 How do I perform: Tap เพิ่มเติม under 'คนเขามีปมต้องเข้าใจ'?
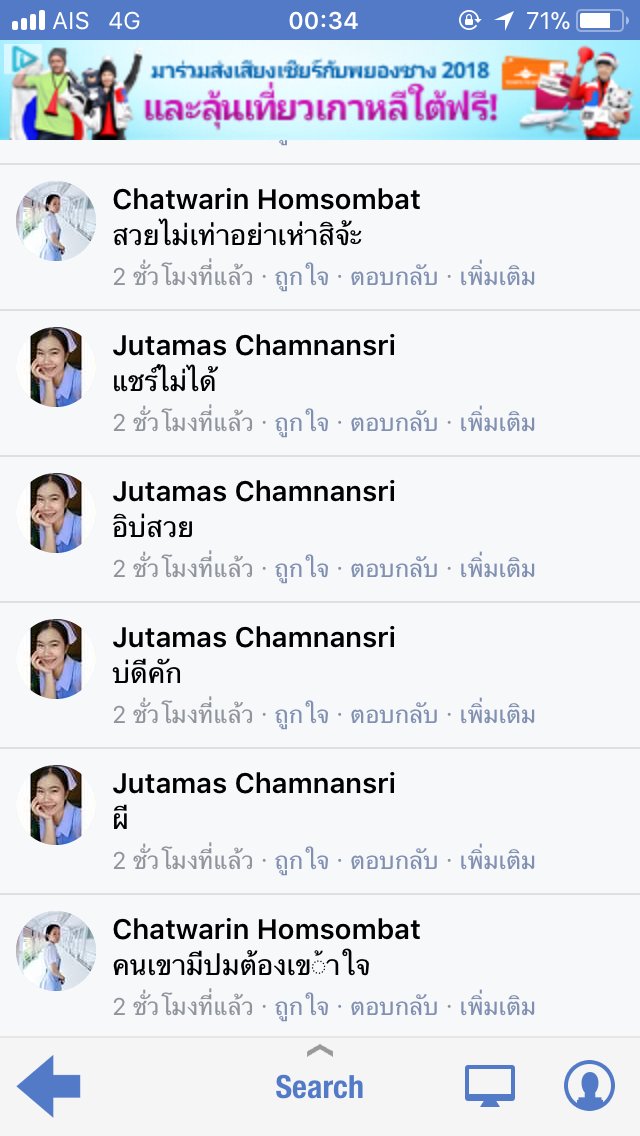pos(497,1006)
